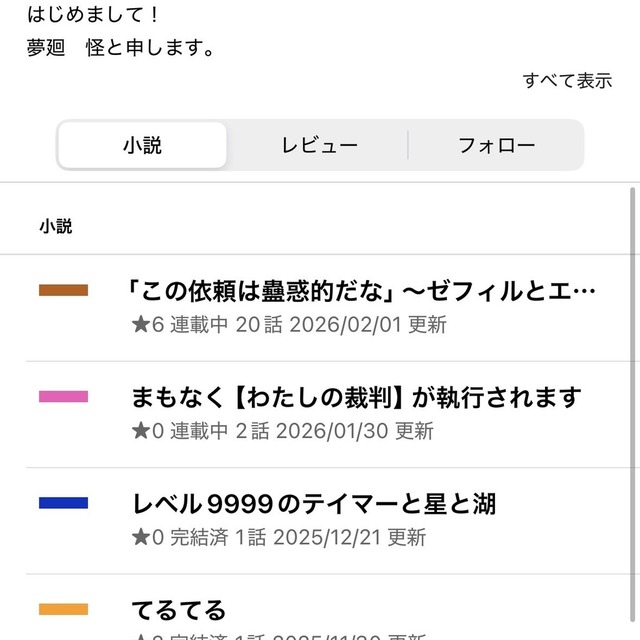Tap すべて表示 to show full profile

pos(567,81)
